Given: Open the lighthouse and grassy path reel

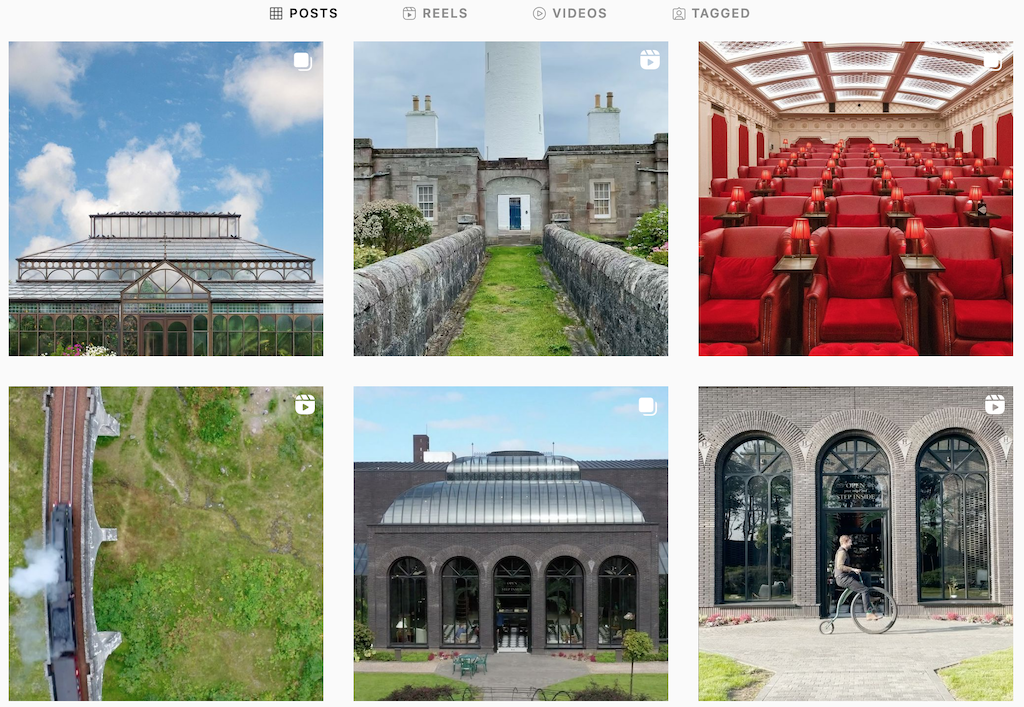Looking at the screenshot, I should pos(510,199).
